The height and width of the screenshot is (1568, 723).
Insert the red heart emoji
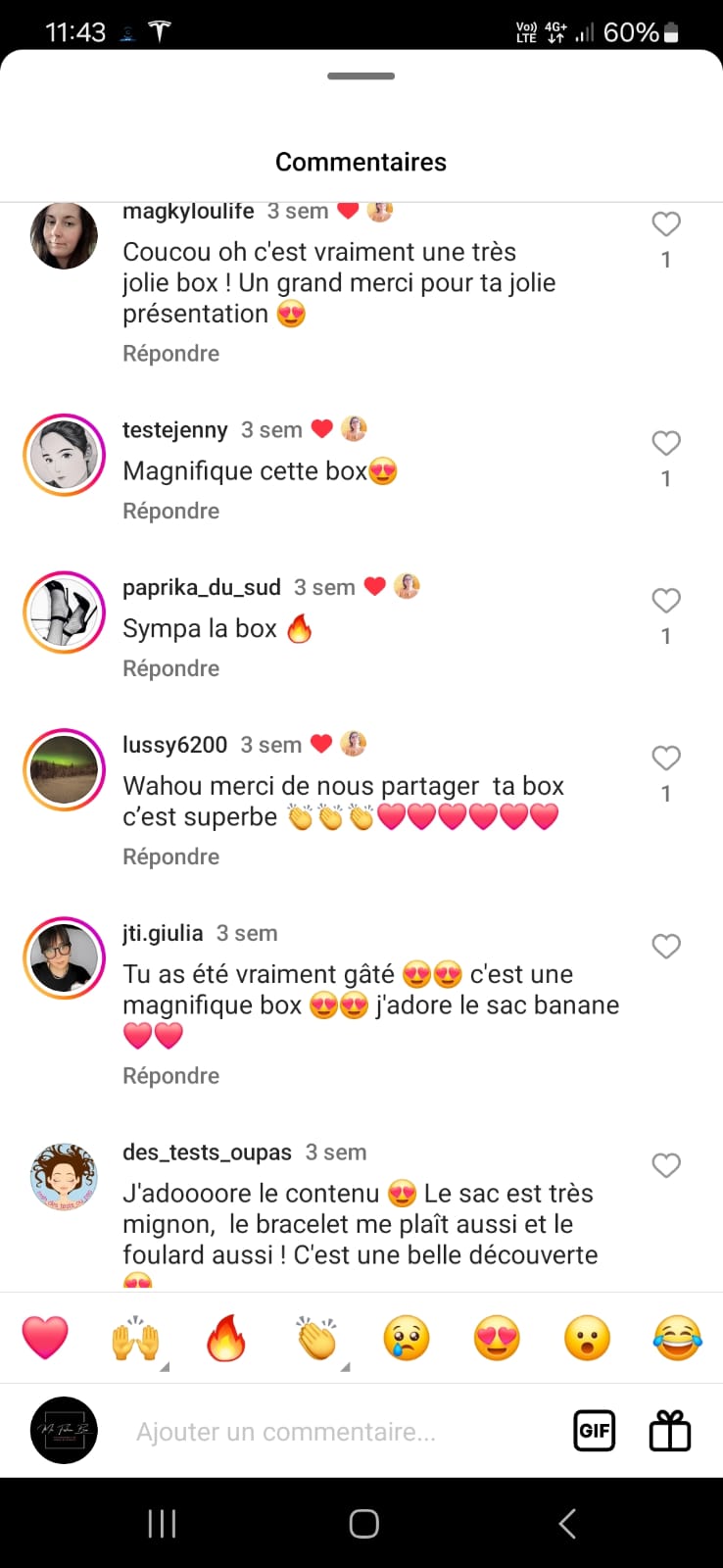point(45,1339)
